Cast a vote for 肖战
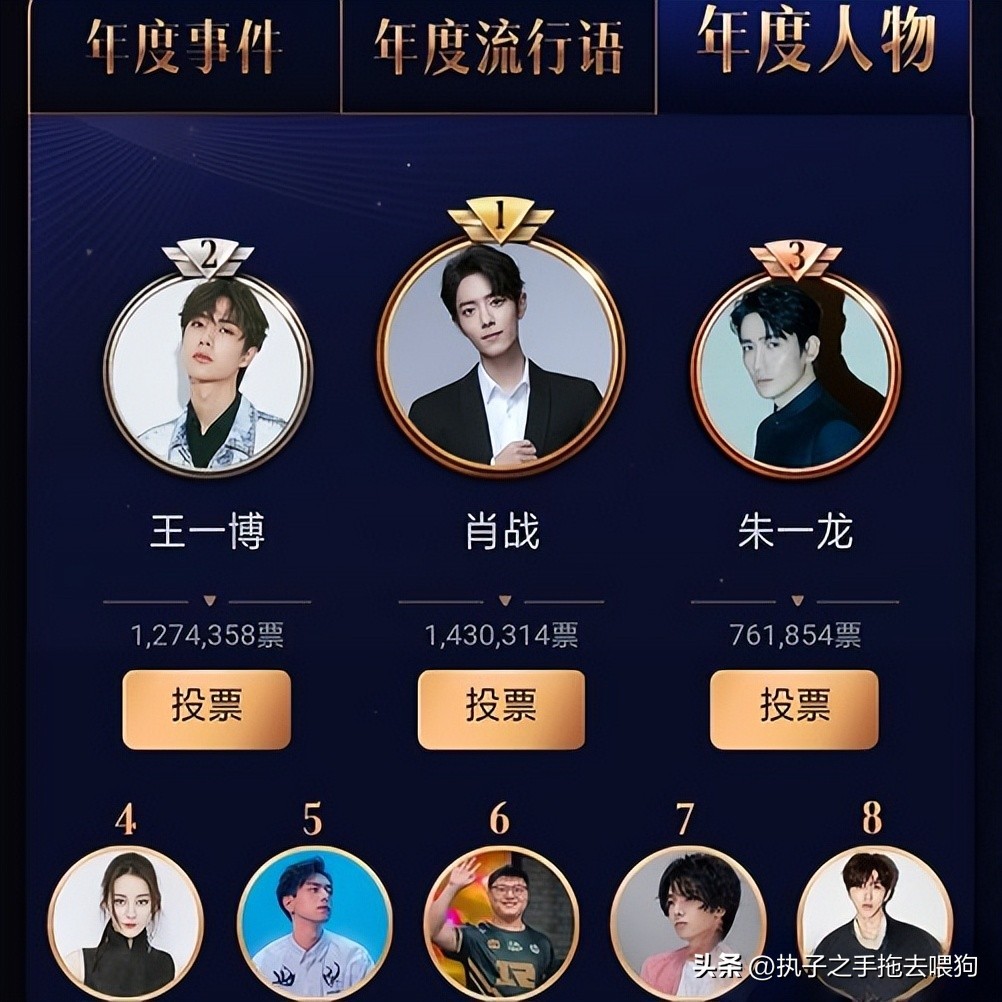 tap(501, 709)
